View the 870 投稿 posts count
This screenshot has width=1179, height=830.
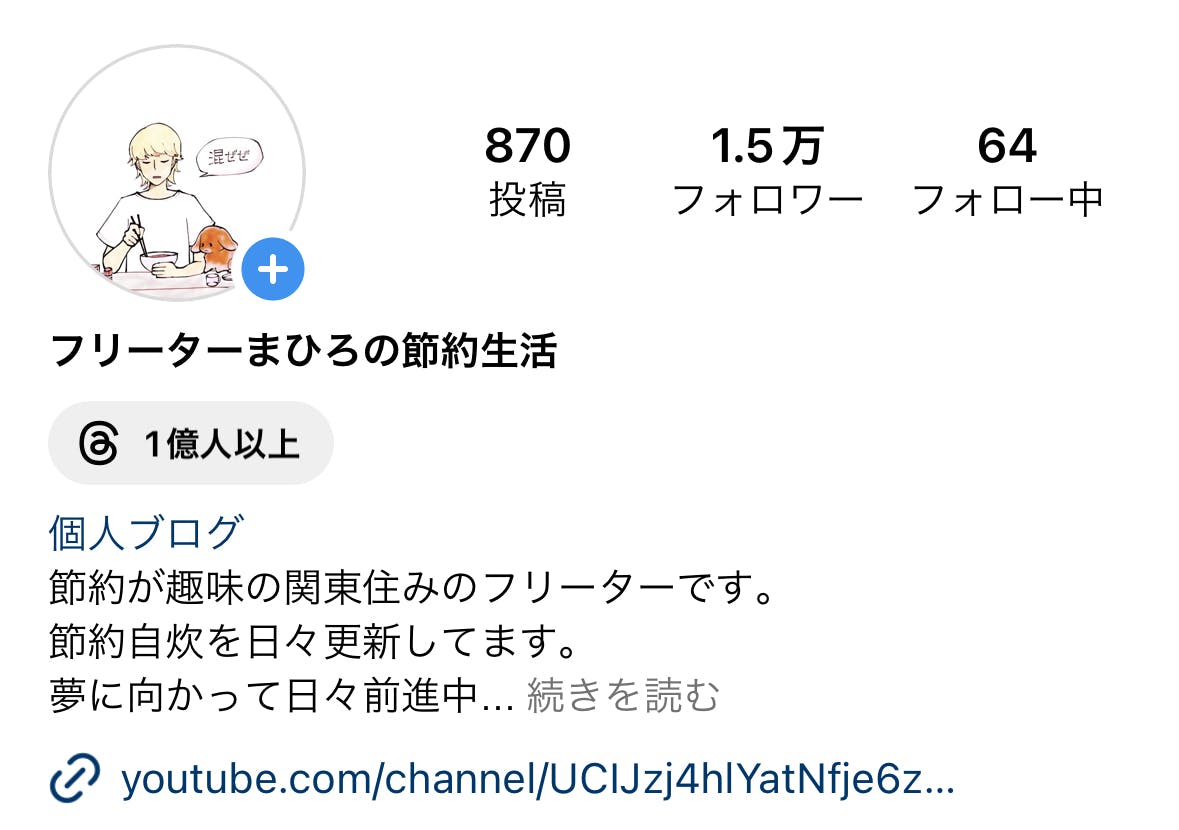(x=528, y=171)
